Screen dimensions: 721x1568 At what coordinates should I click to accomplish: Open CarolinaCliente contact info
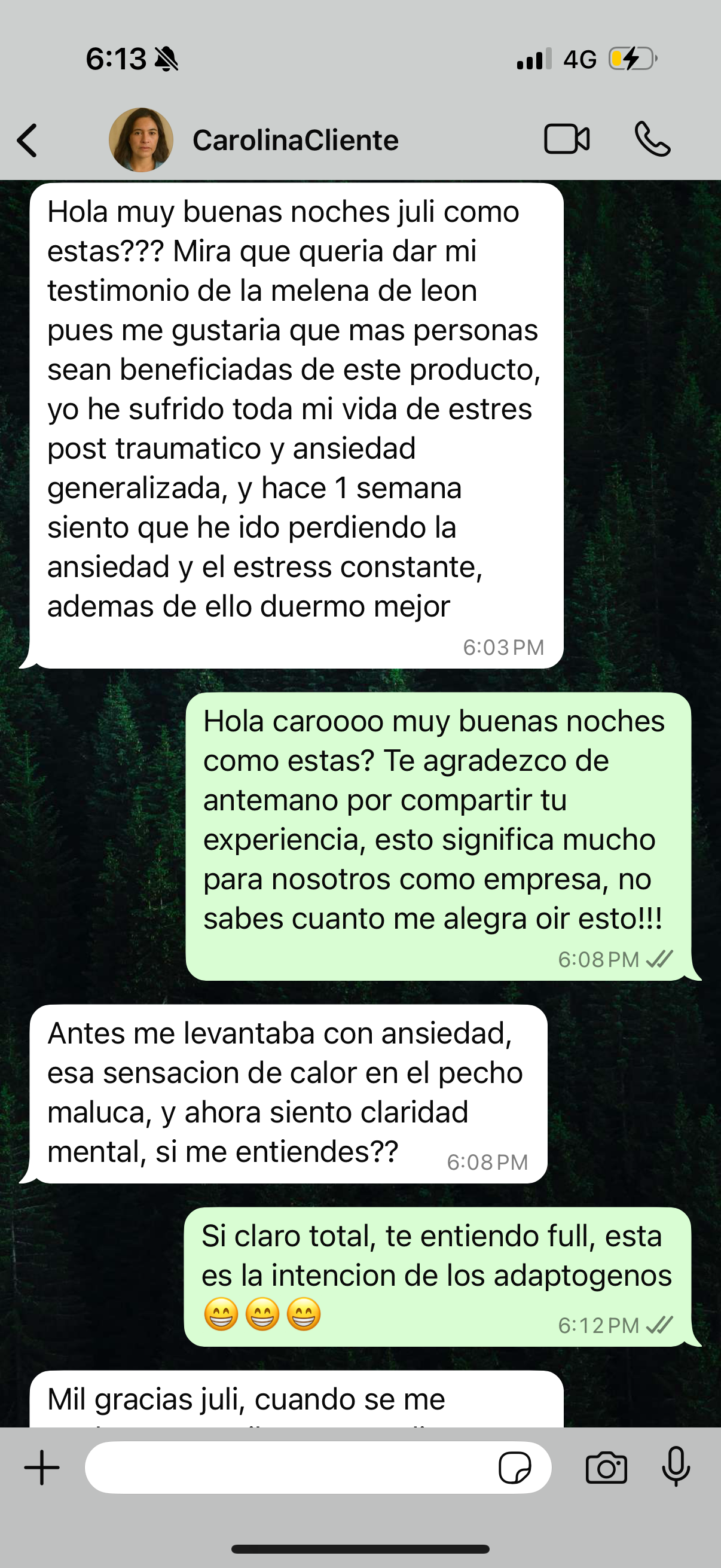(296, 141)
